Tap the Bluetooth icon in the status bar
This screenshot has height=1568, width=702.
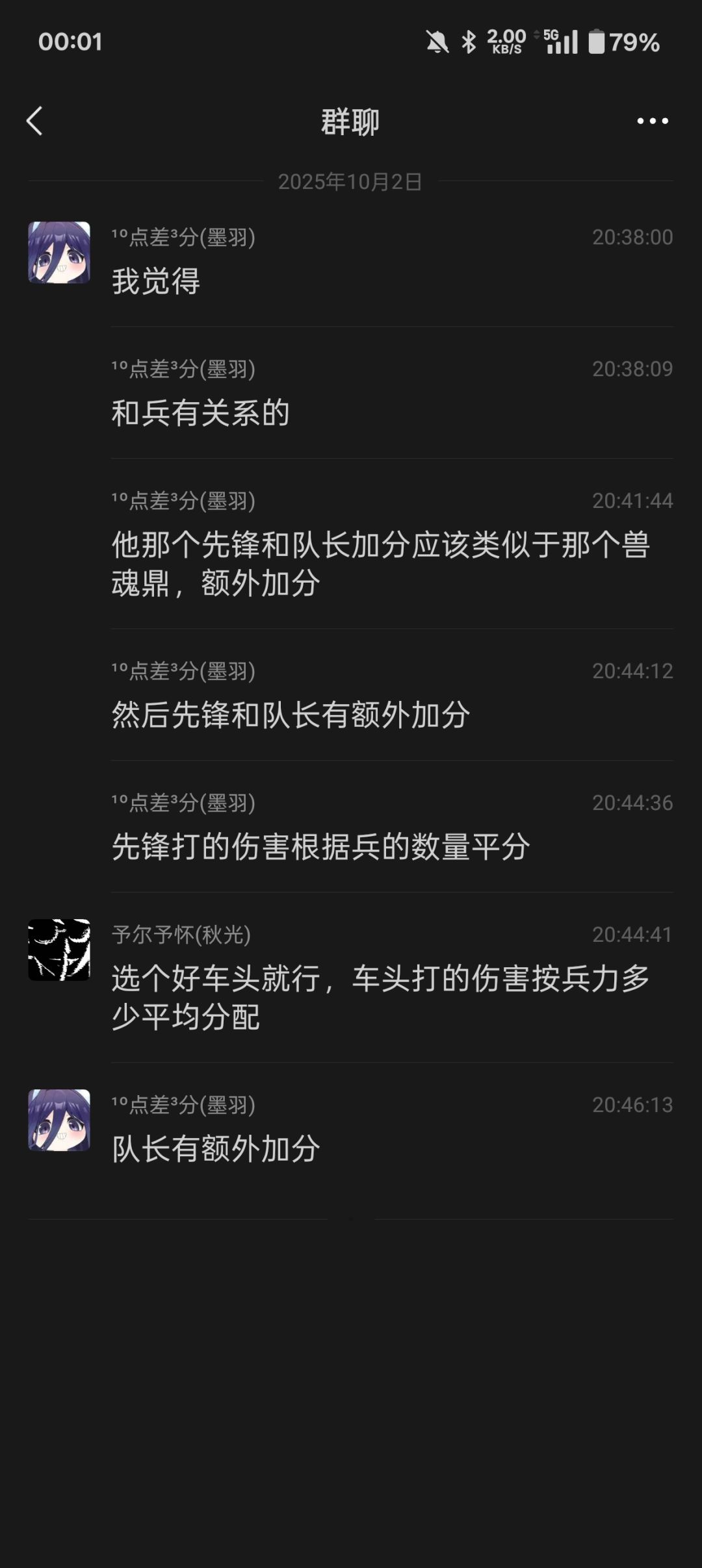click(469, 42)
